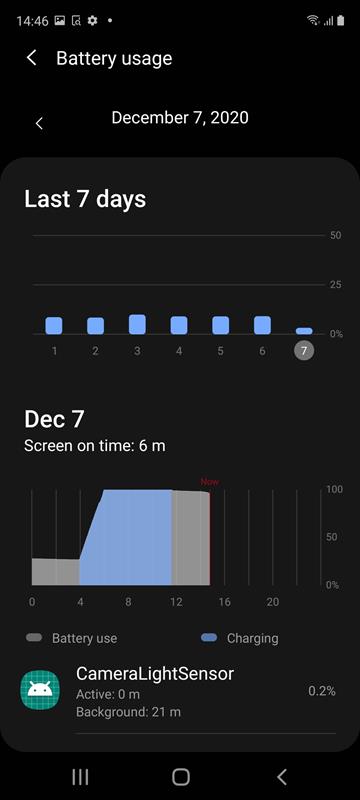
Task: Go back from Battery usage
Action: (x=32, y=58)
